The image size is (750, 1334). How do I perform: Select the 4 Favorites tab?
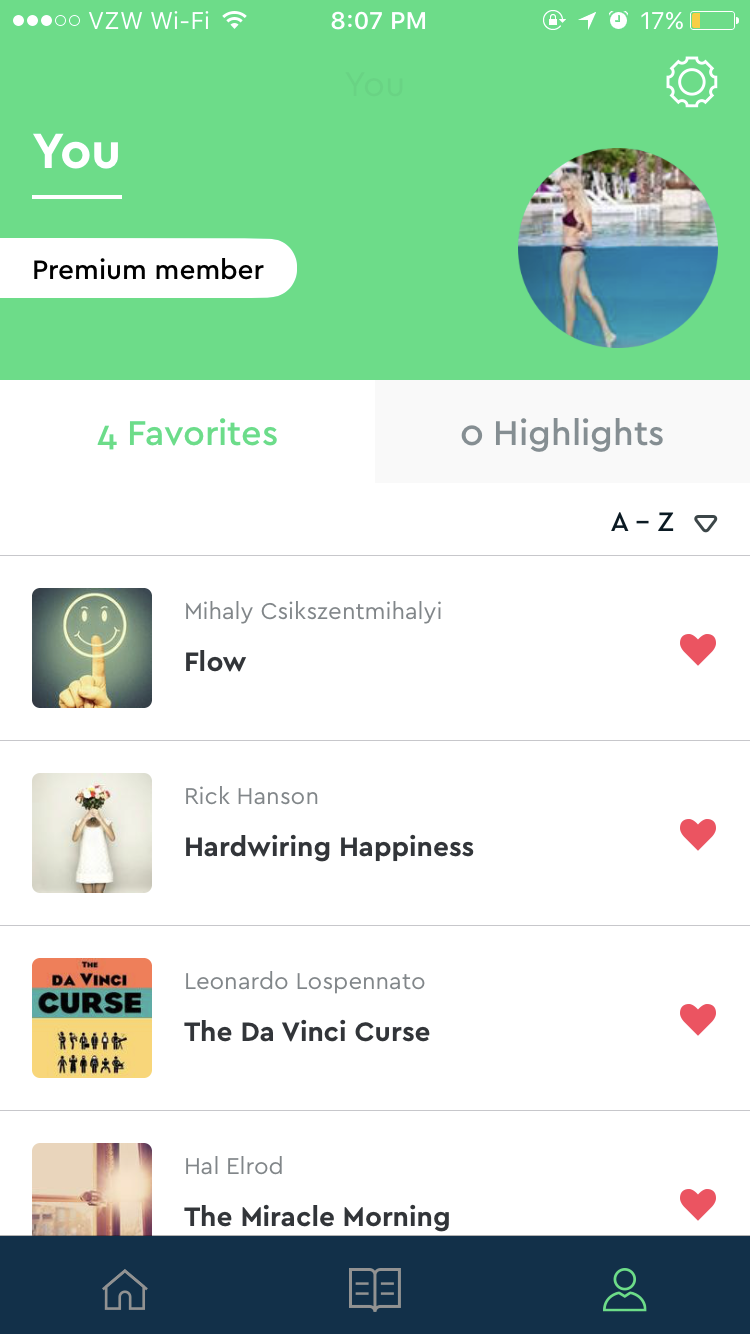coord(187,433)
